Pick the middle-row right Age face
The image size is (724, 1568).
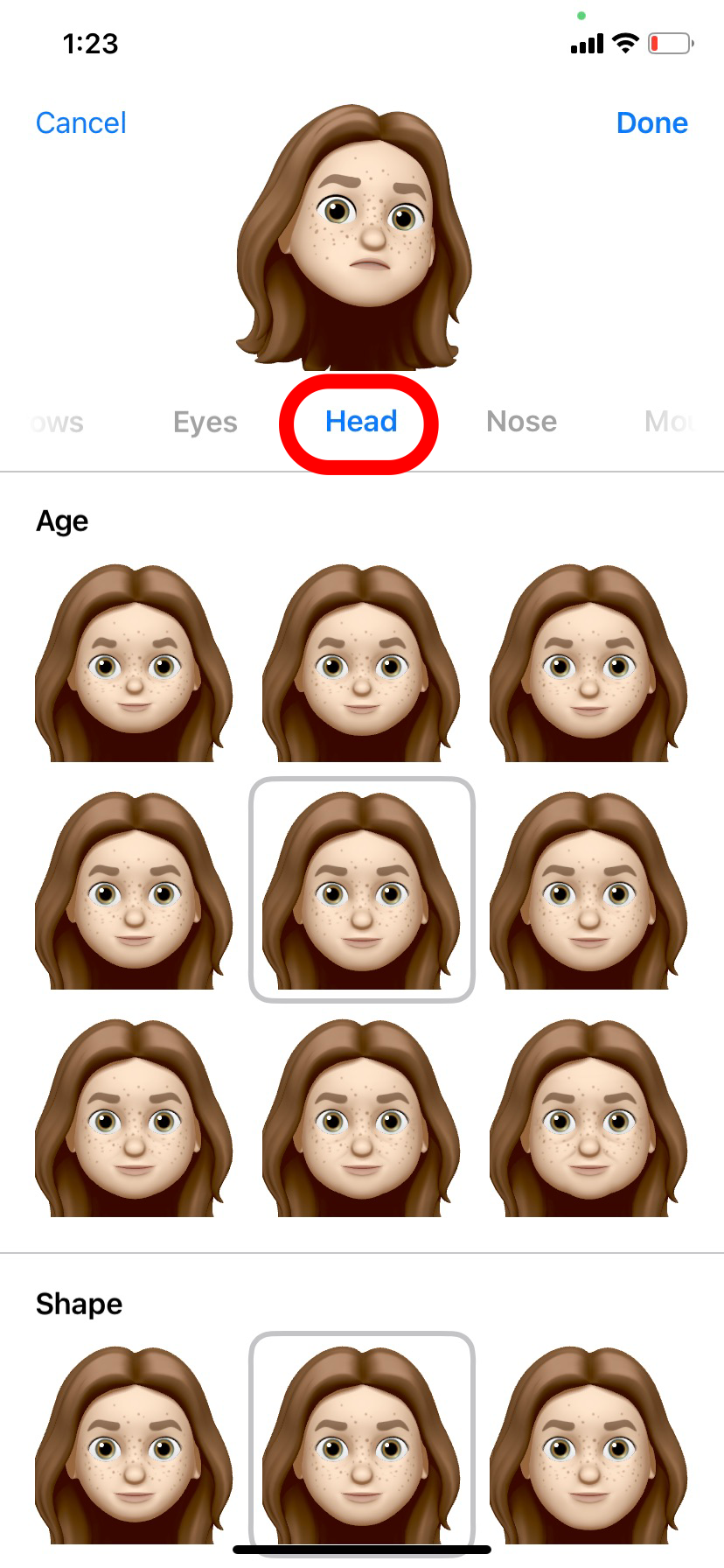[x=588, y=891]
